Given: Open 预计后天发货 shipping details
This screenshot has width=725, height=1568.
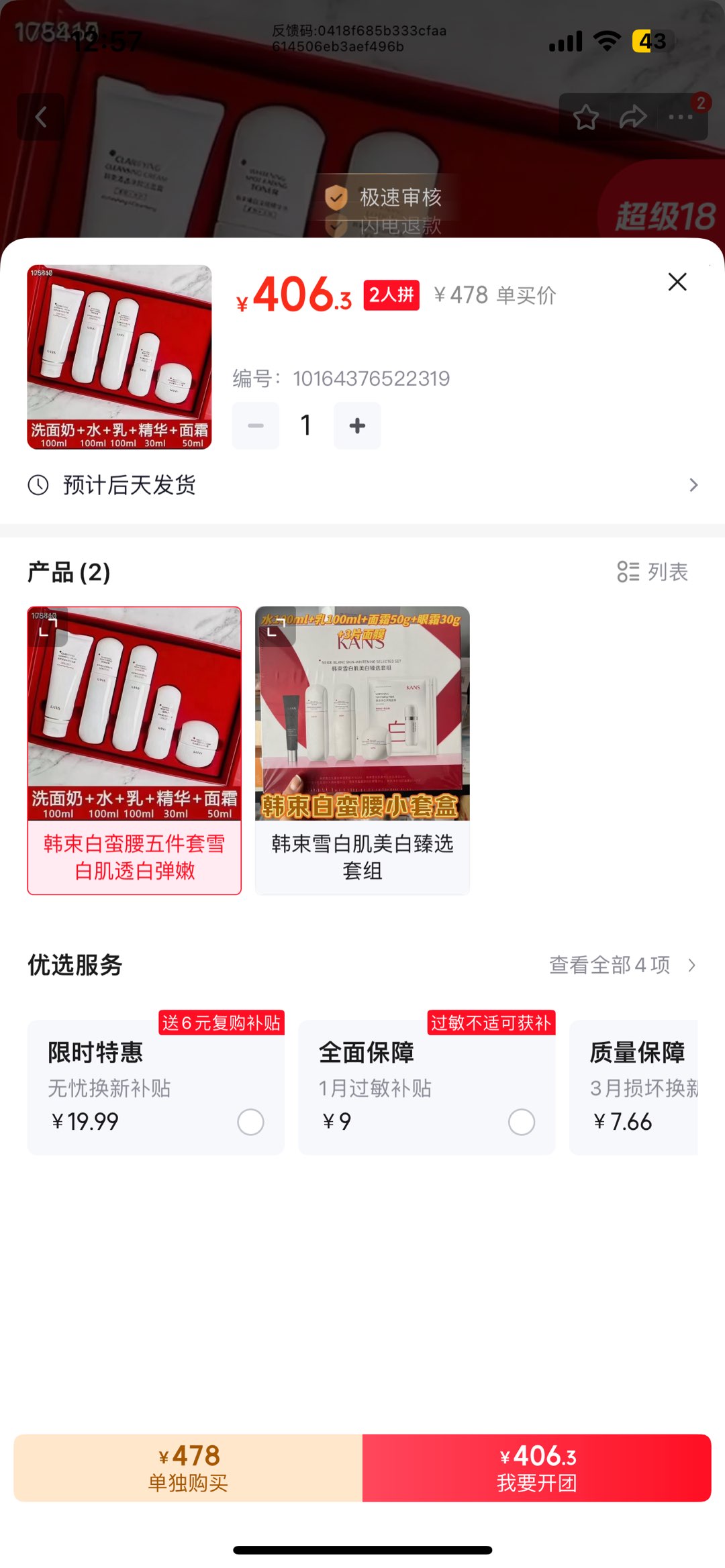Looking at the screenshot, I should coord(362,485).
